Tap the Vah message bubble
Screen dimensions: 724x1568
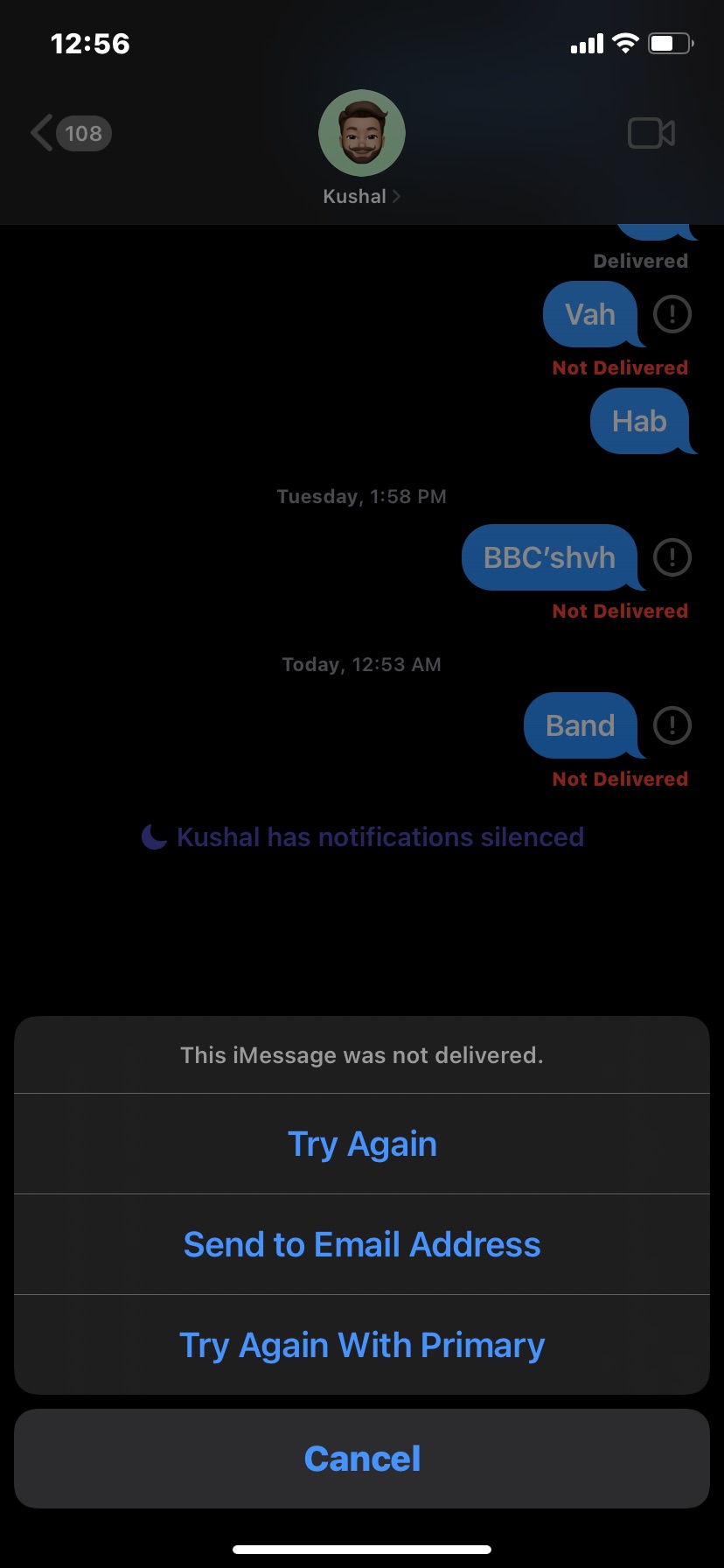(590, 314)
